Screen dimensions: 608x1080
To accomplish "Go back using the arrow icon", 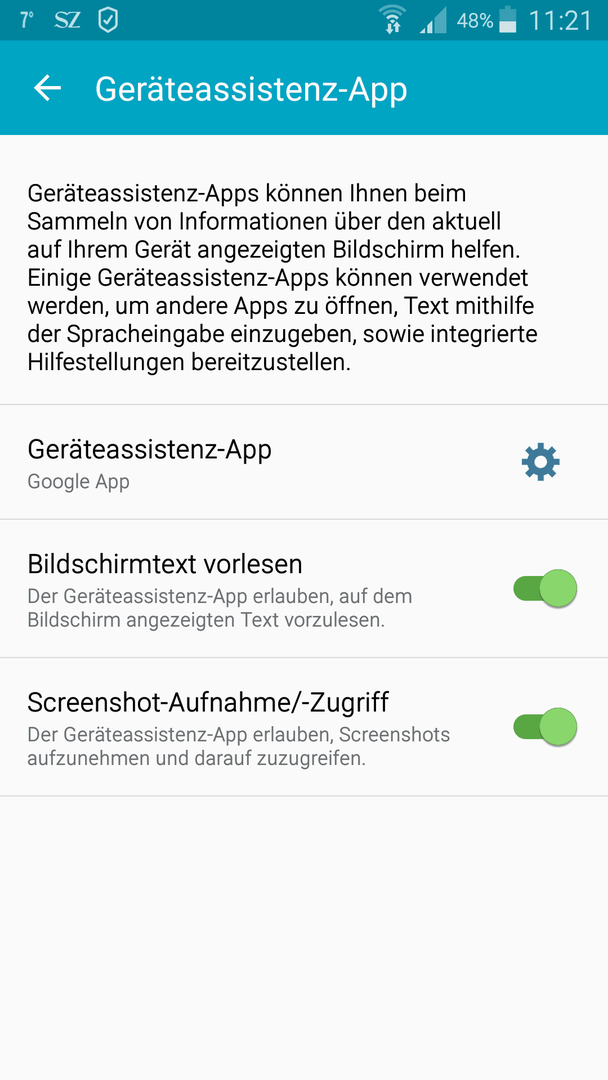I will (48, 88).
